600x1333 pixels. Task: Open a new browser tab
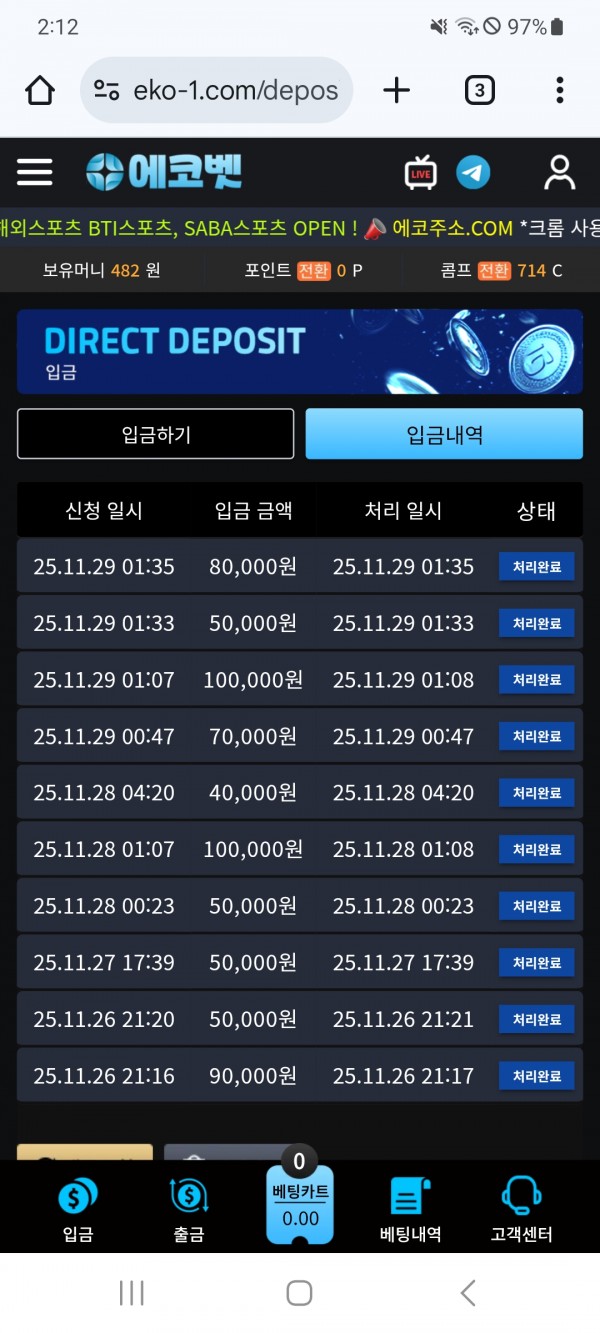pos(397,91)
